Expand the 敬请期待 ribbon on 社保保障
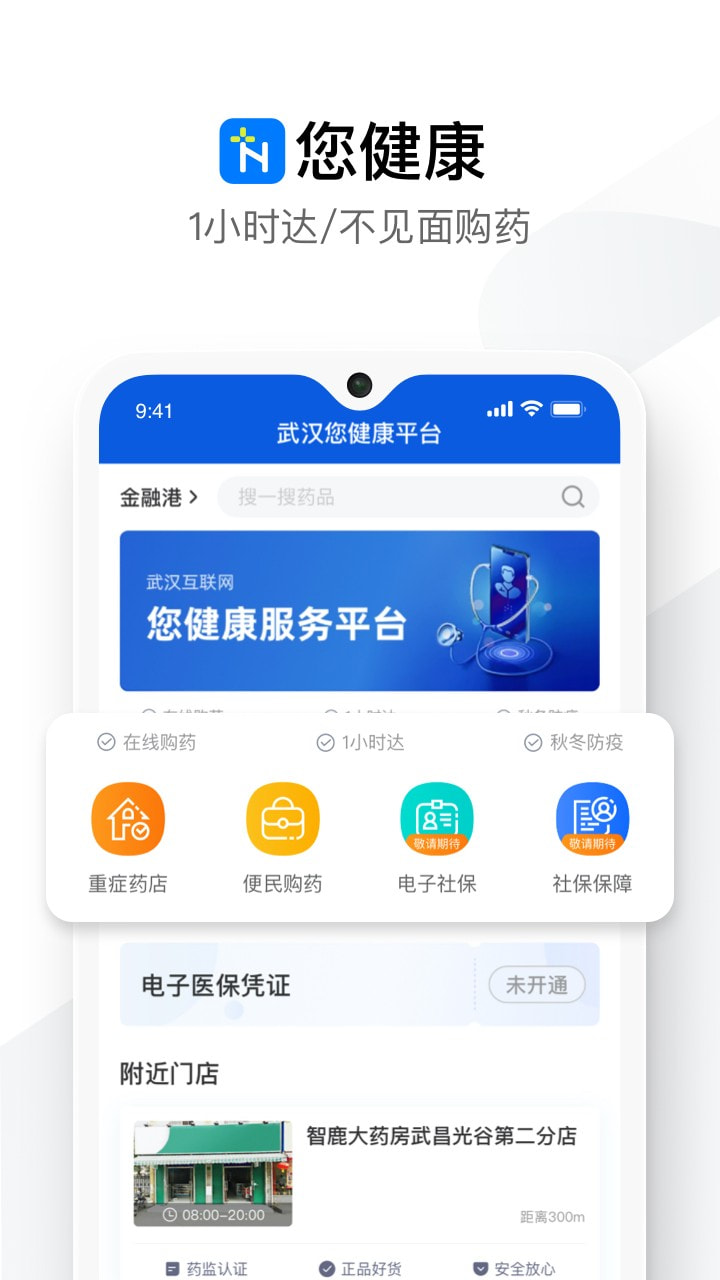The height and width of the screenshot is (1280, 720). tap(592, 844)
